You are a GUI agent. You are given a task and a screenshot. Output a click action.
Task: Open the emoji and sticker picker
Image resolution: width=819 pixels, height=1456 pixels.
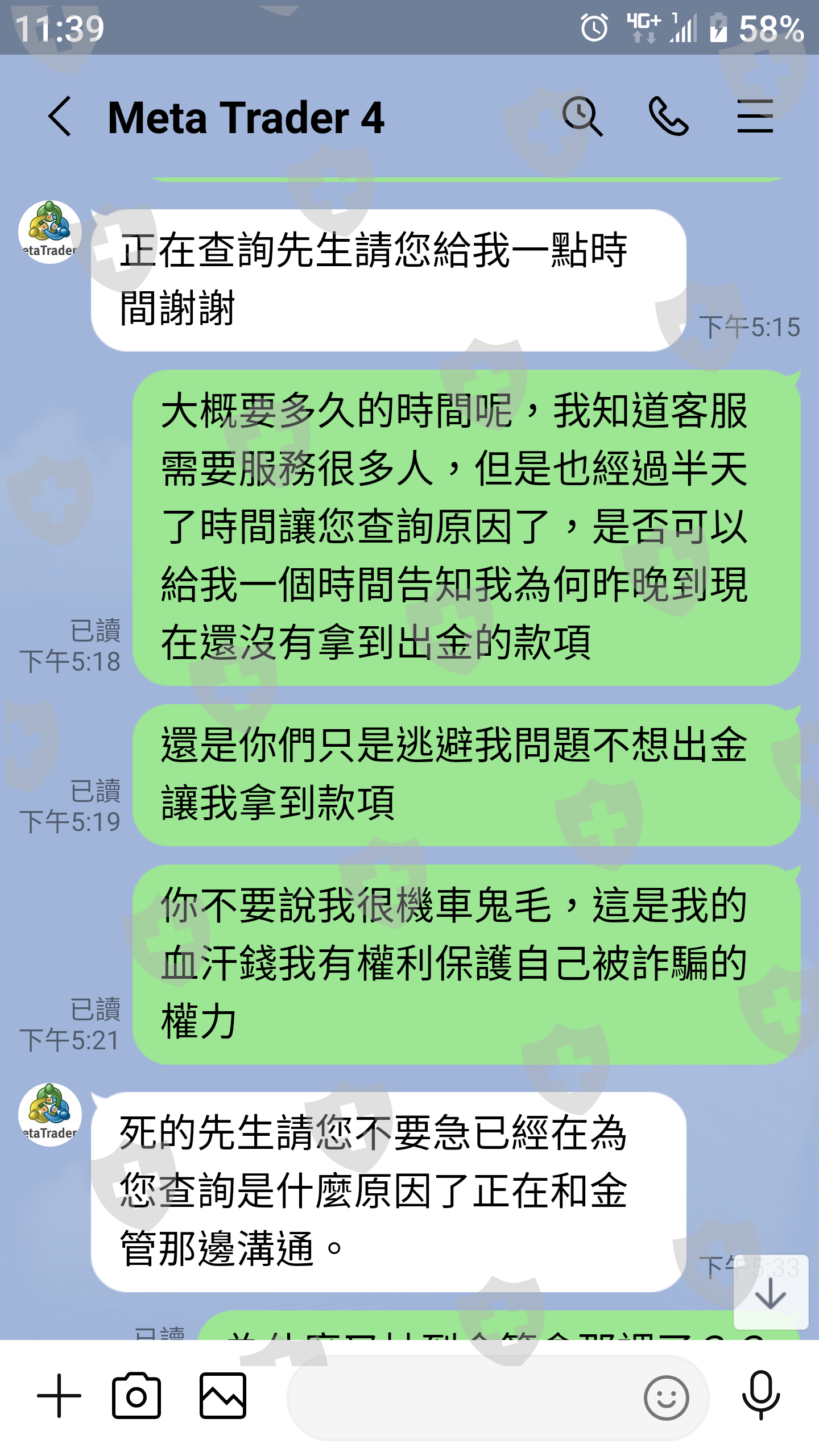(667, 1397)
